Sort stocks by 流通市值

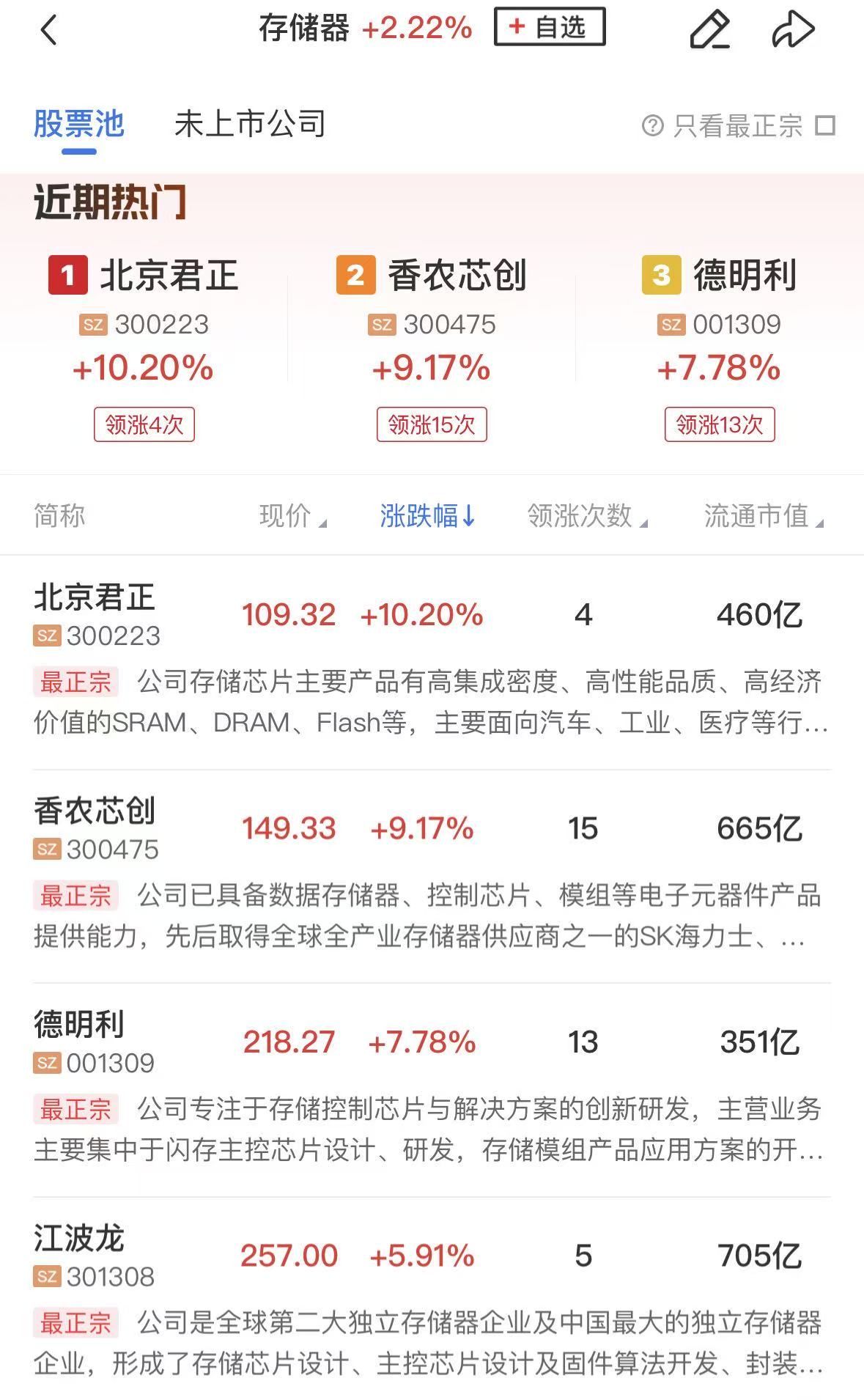pyautogui.click(x=763, y=516)
